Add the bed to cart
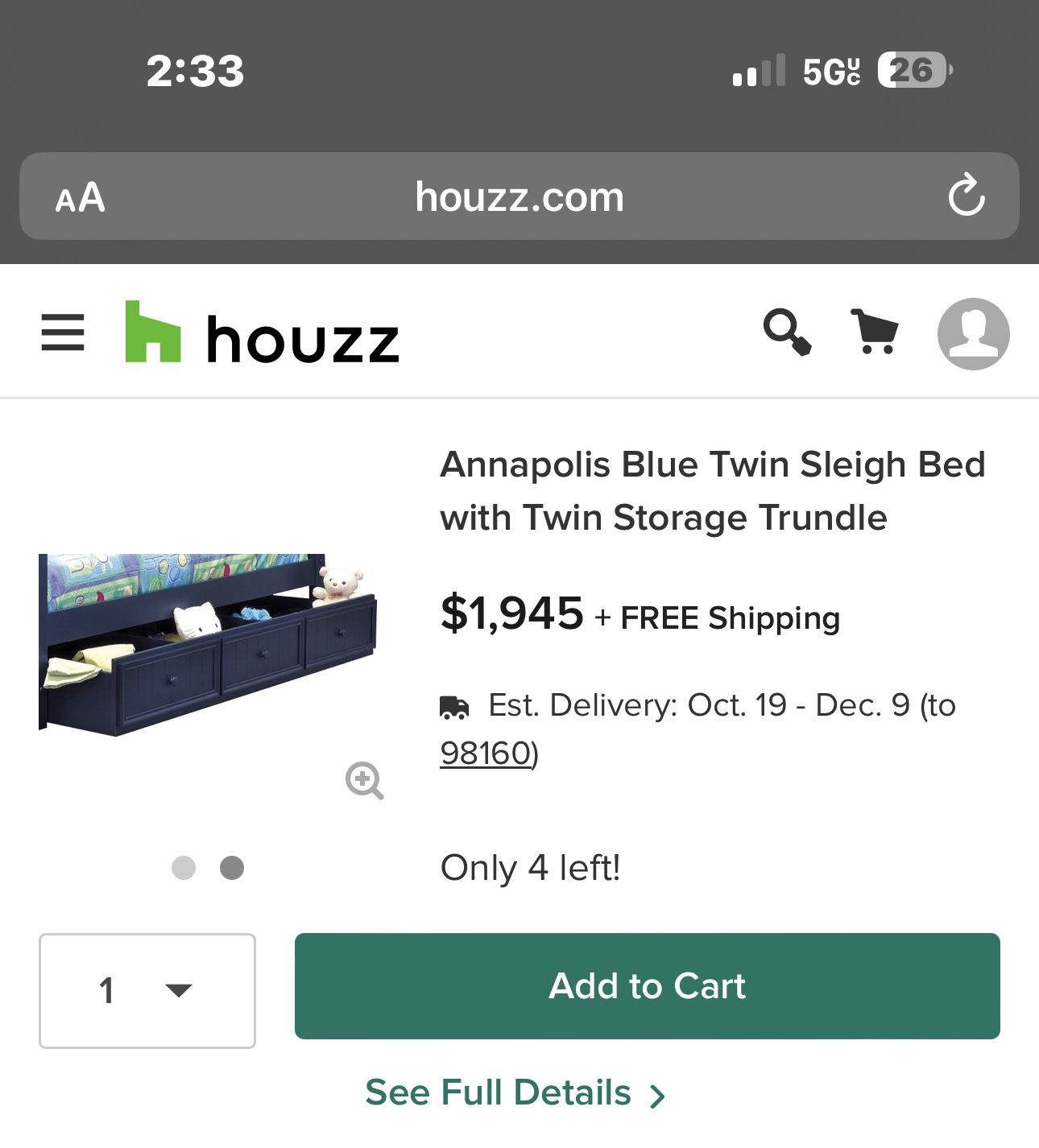Screen dimensions: 1039x1148 pos(647,986)
